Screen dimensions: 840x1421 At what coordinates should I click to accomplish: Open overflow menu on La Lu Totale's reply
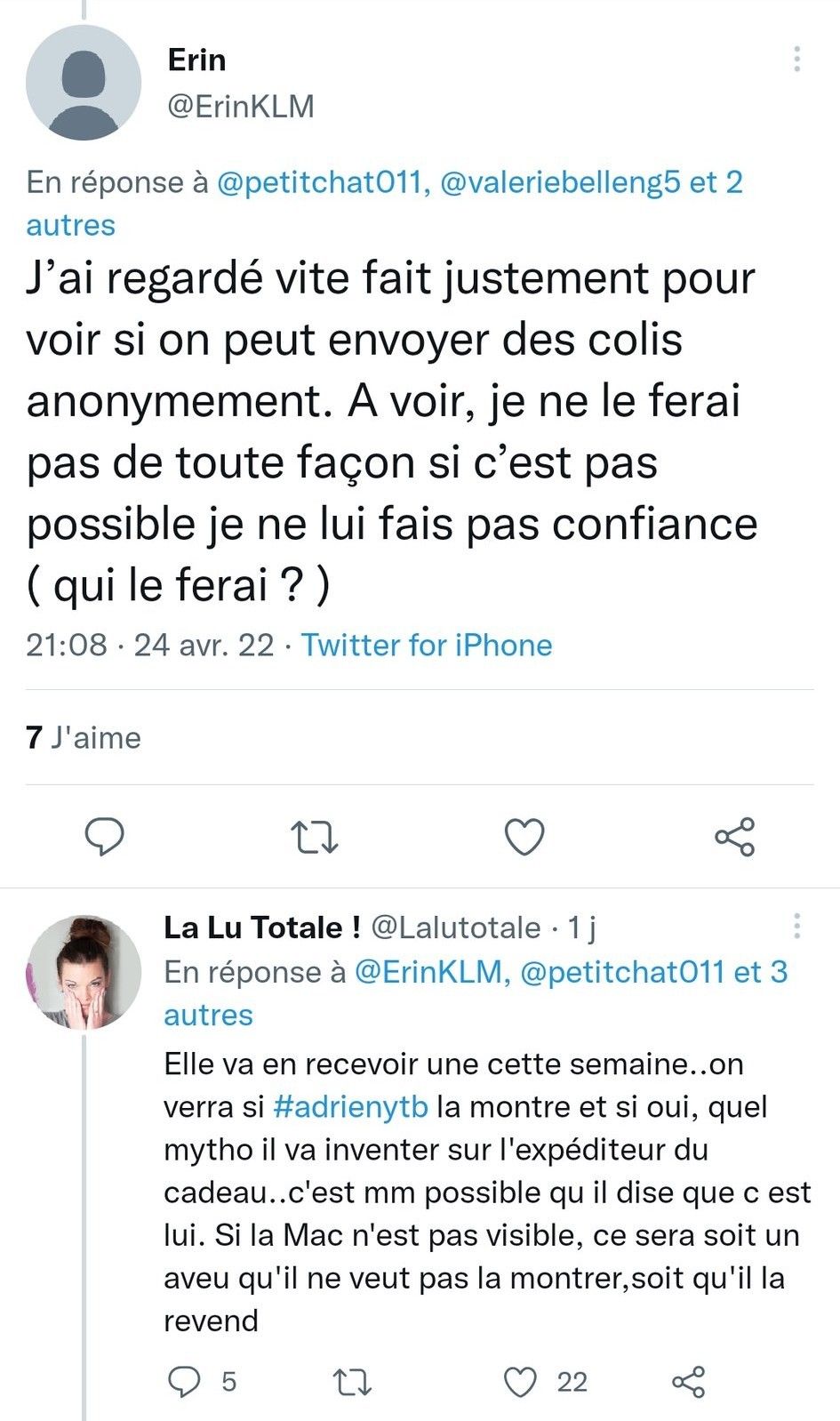(796, 927)
